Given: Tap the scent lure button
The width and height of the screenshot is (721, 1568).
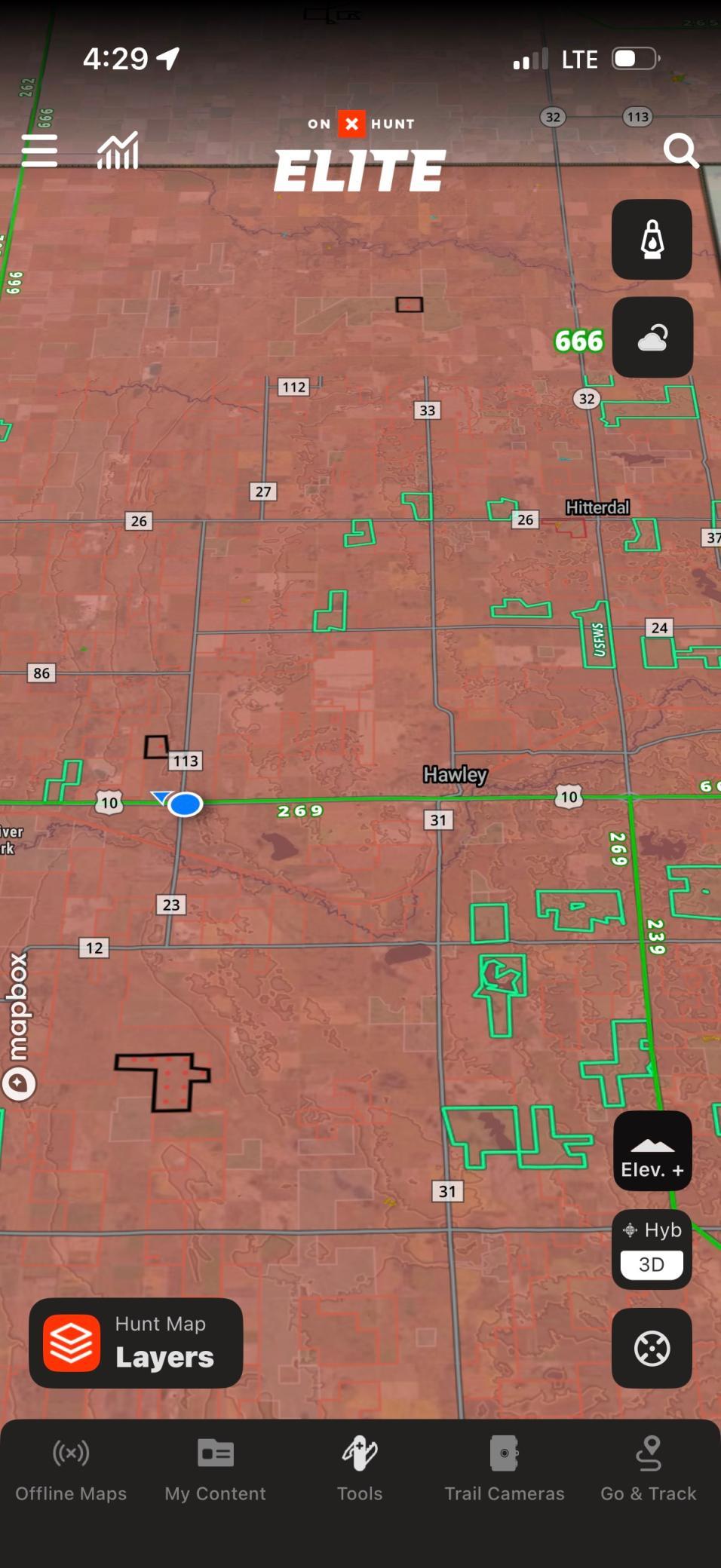Looking at the screenshot, I should (x=652, y=240).
